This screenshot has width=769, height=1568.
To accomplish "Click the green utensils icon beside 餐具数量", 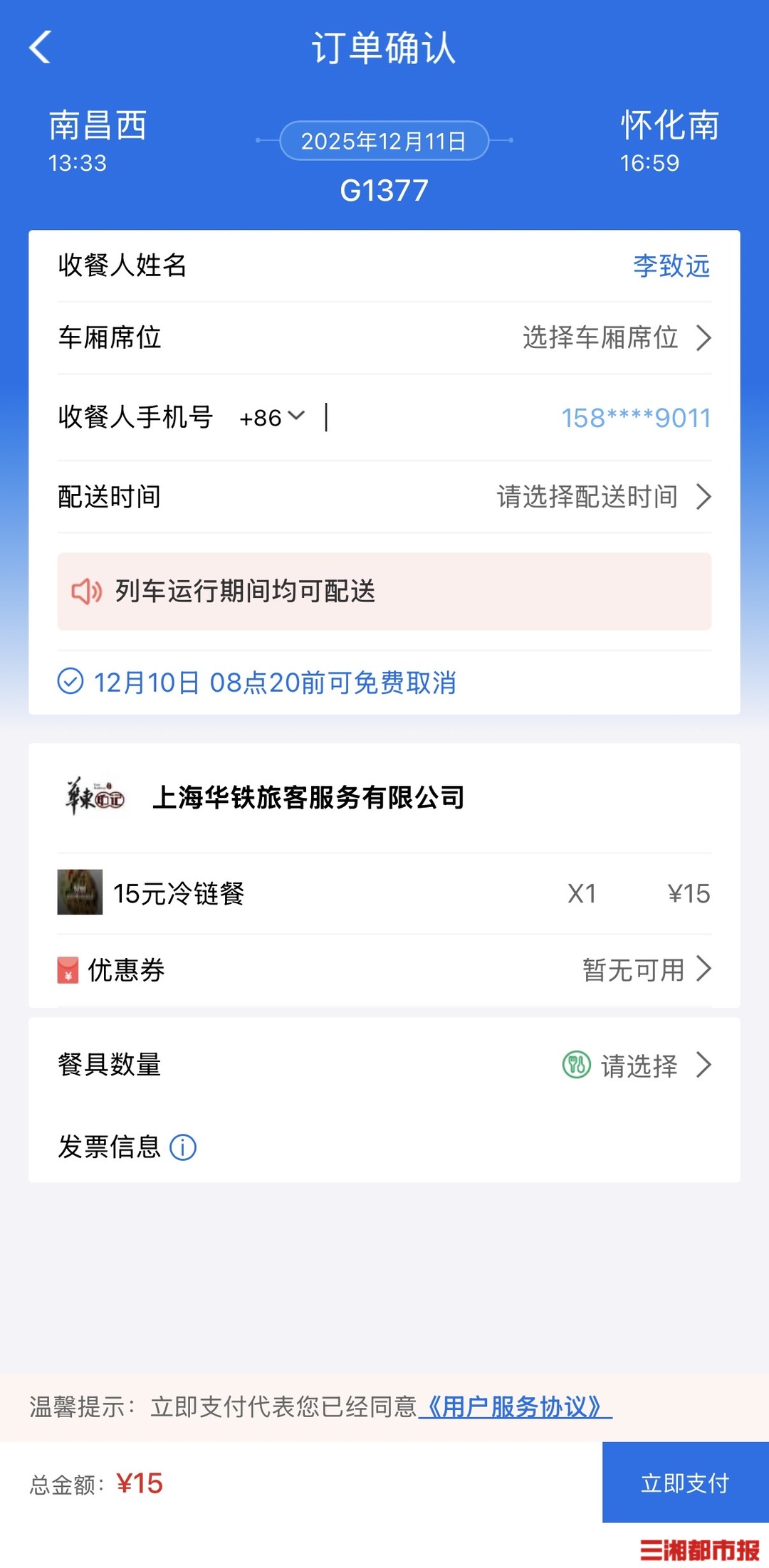I will (x=578, y=1065).
